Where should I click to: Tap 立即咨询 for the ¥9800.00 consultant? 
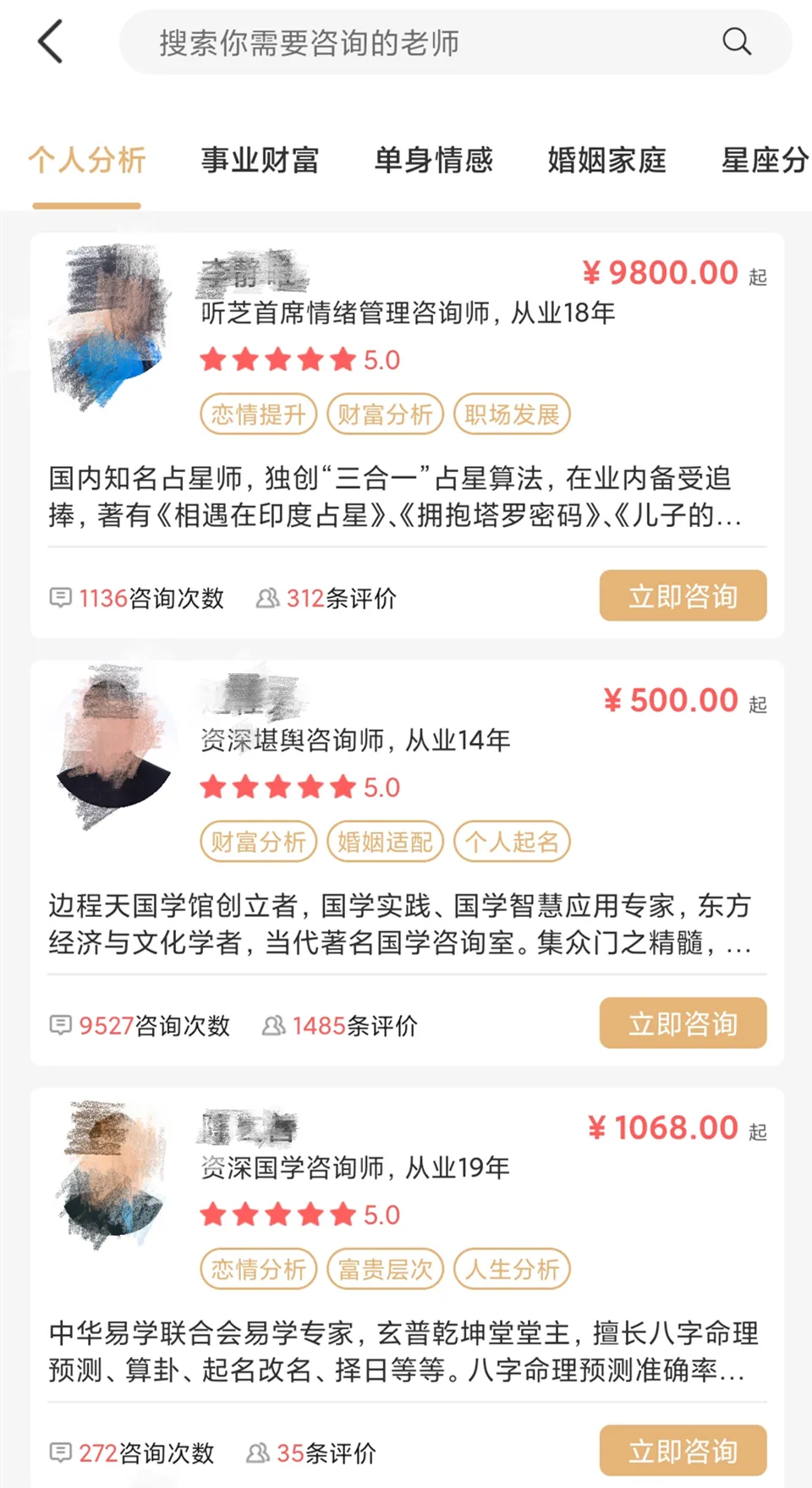(683, 596)
